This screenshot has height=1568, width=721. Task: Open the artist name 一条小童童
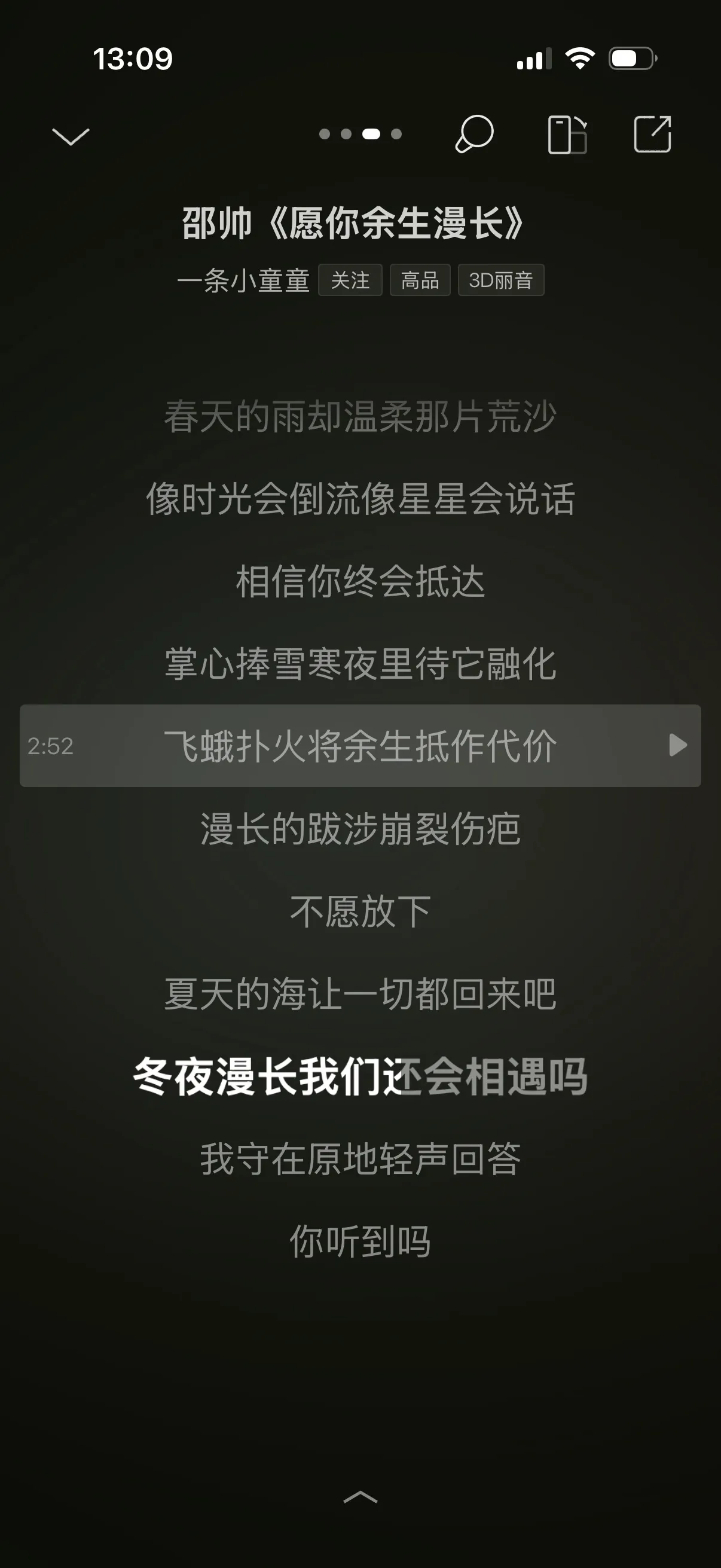[x=243, y=280]
